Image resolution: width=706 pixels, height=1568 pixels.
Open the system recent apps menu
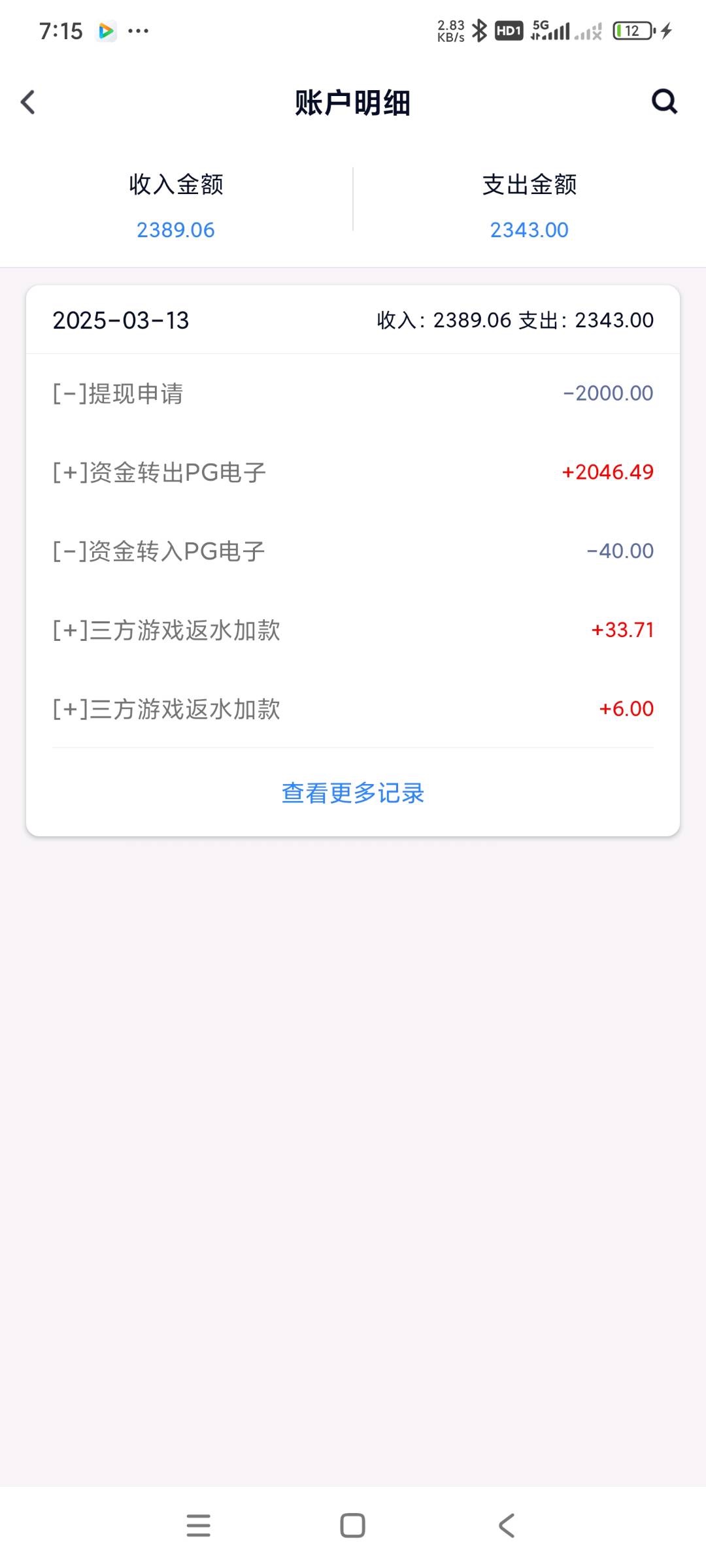(199, 1526)
